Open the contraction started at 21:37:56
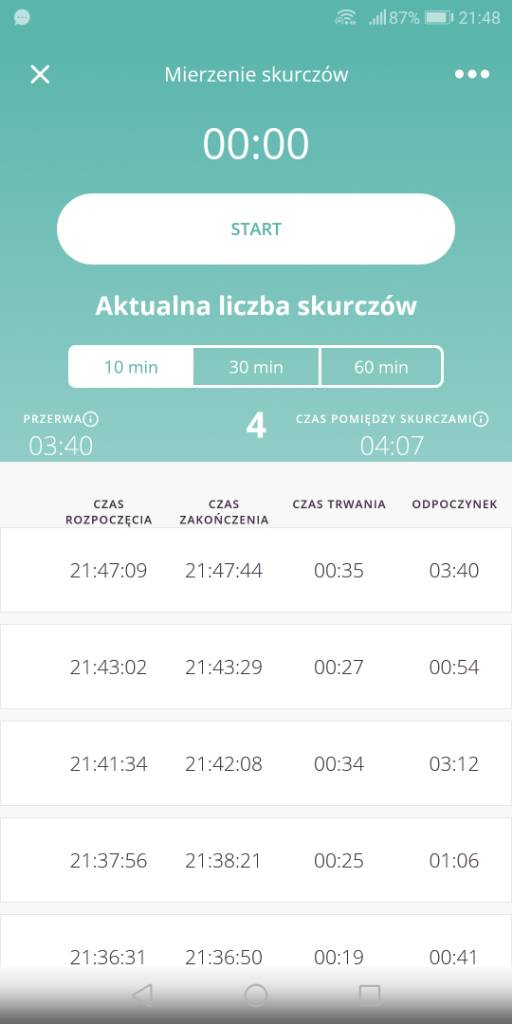The width and height of the screenshot is (512, 1024). click(256, 860)
